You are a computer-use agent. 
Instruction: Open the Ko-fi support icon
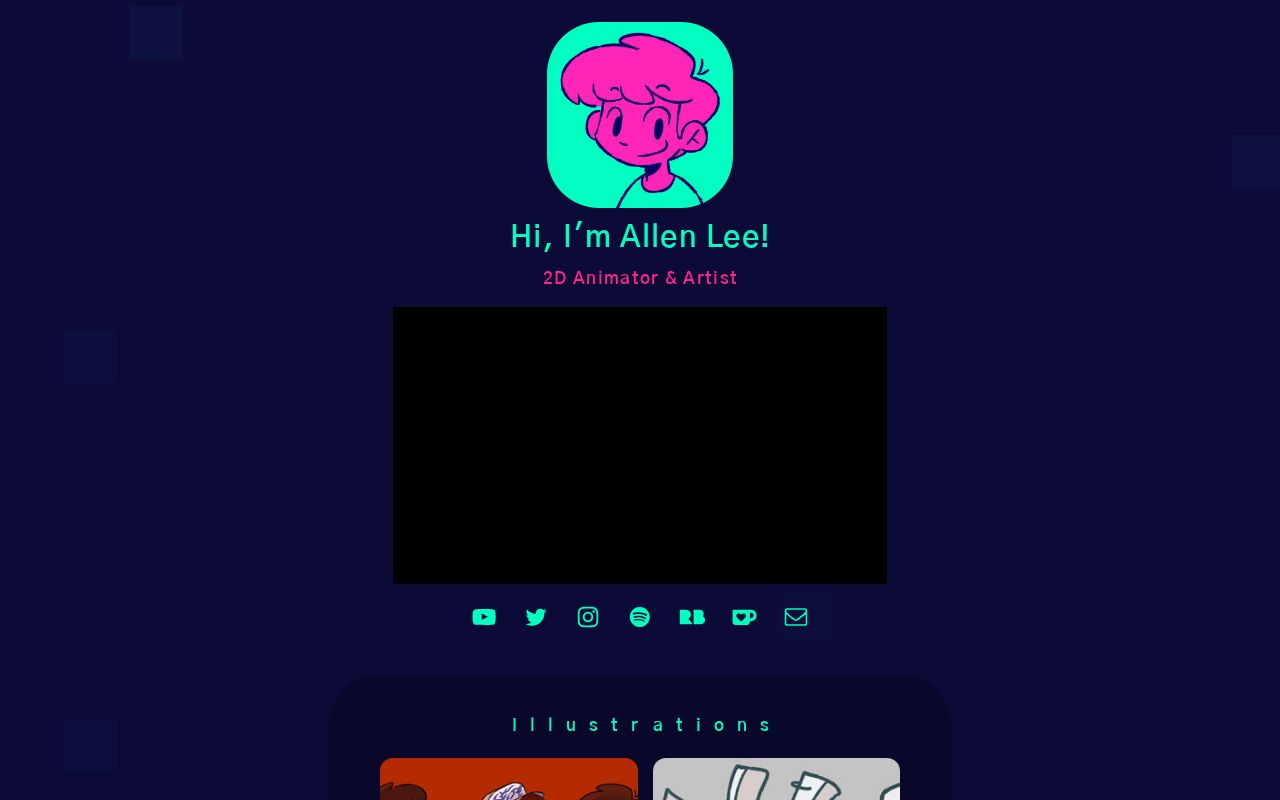744,617
